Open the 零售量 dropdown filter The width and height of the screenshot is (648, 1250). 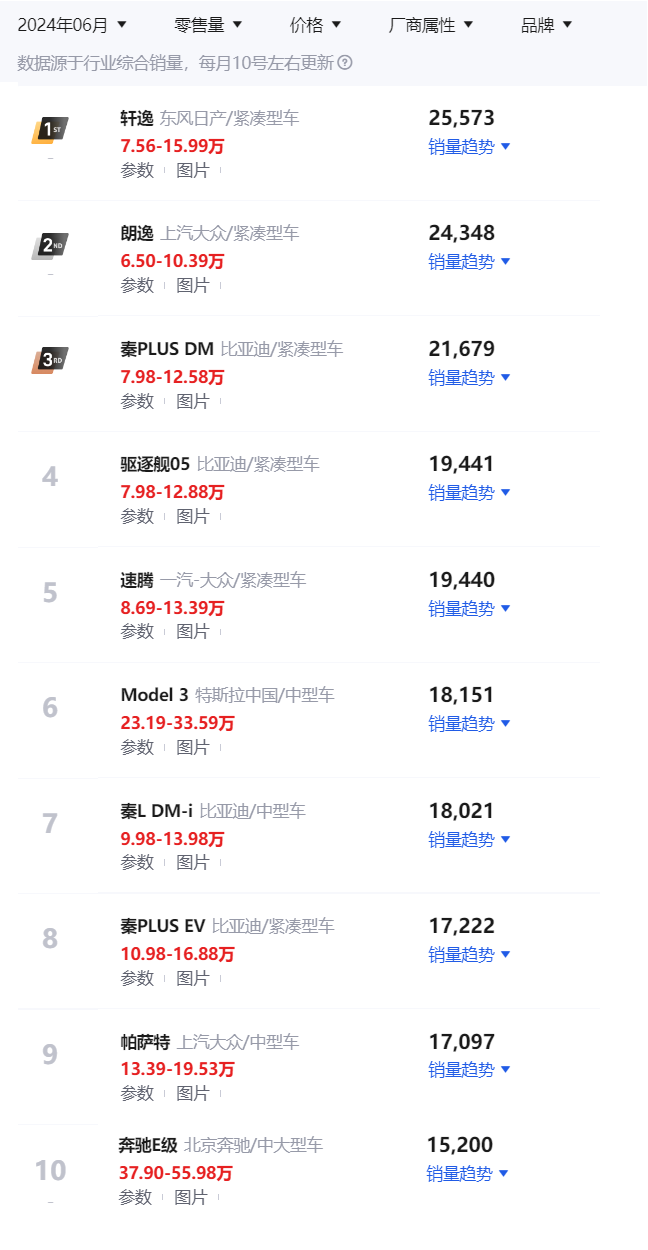click(209, 25)
